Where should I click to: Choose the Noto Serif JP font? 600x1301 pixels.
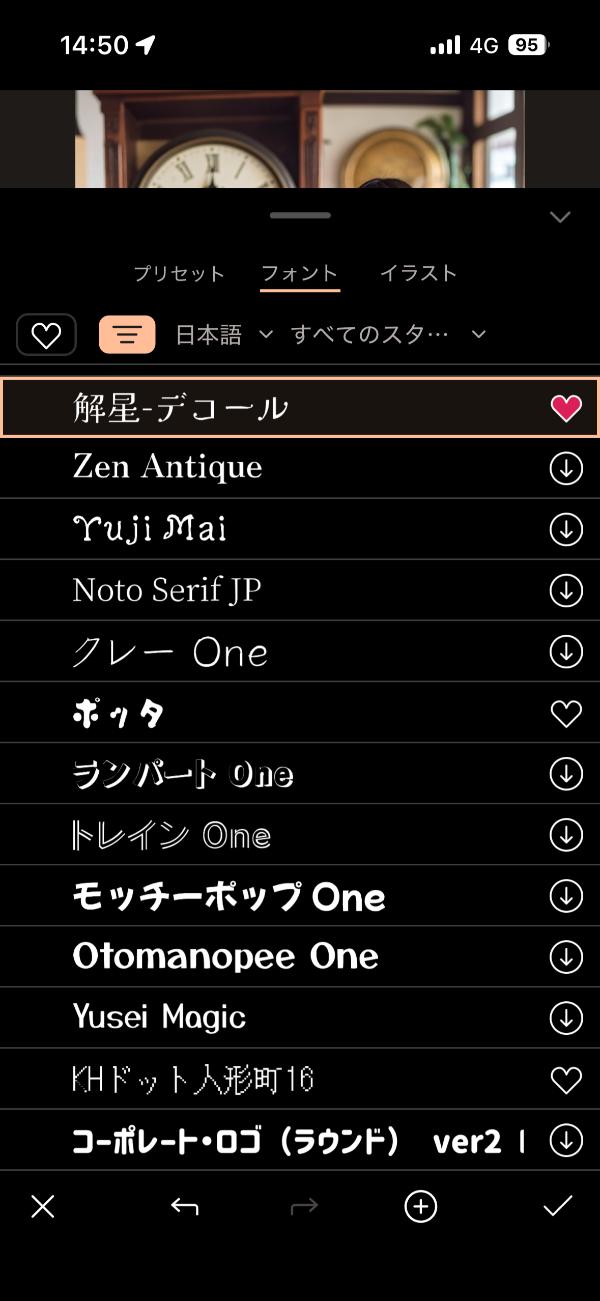167,590
